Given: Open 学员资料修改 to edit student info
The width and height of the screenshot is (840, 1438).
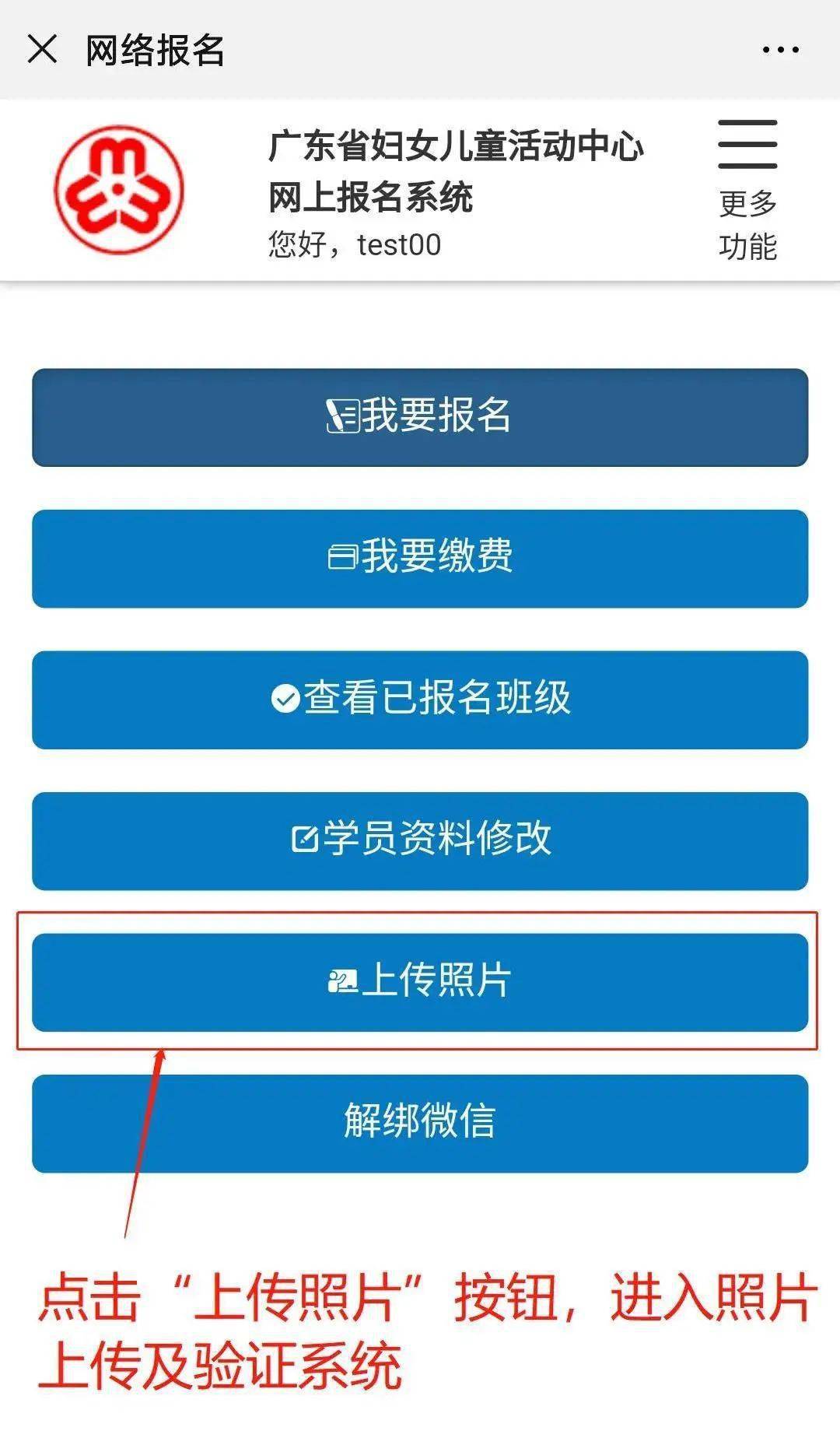Looking at the screenshot, I should [x=420, y=840].
